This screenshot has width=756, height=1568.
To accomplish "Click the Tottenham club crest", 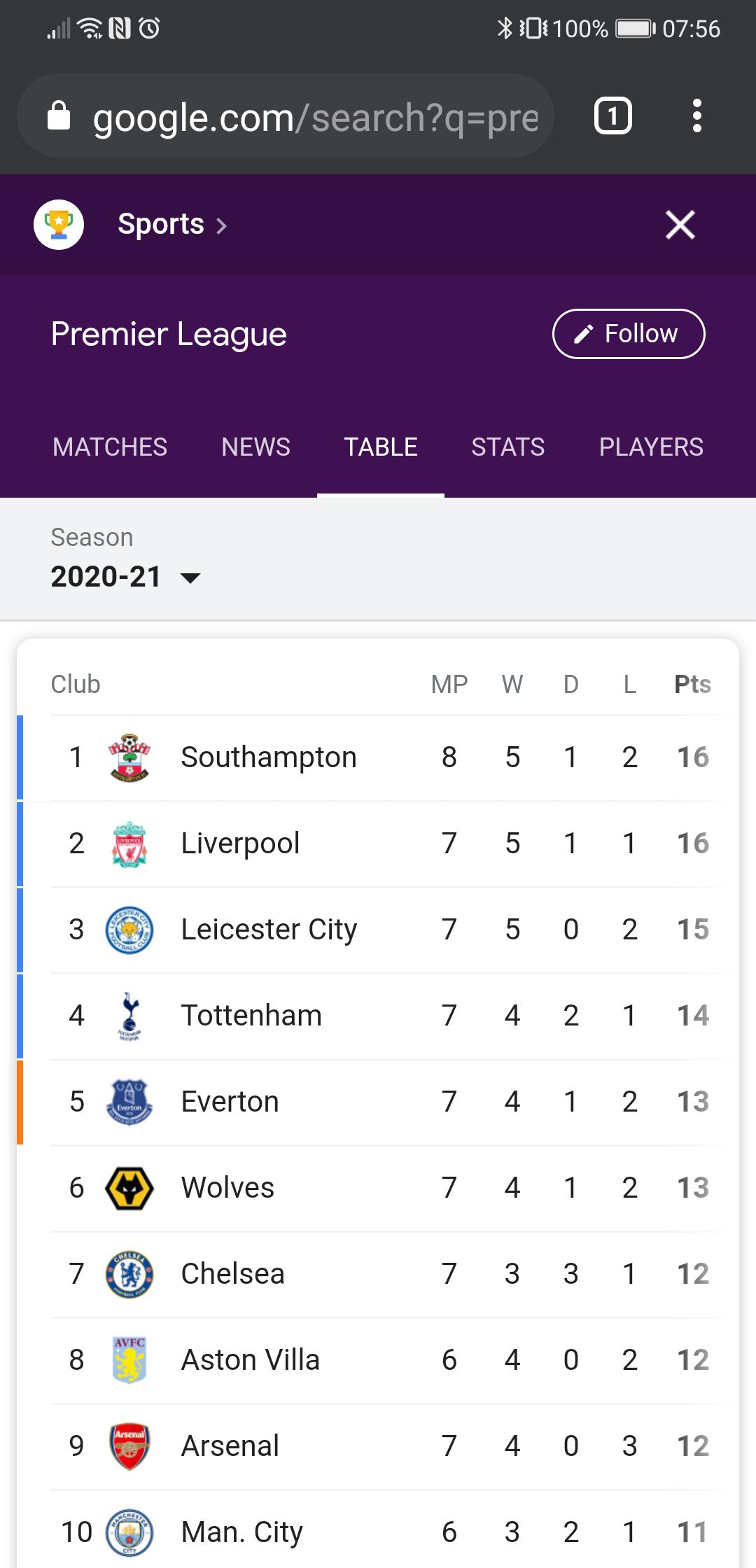I will 129,1015.
